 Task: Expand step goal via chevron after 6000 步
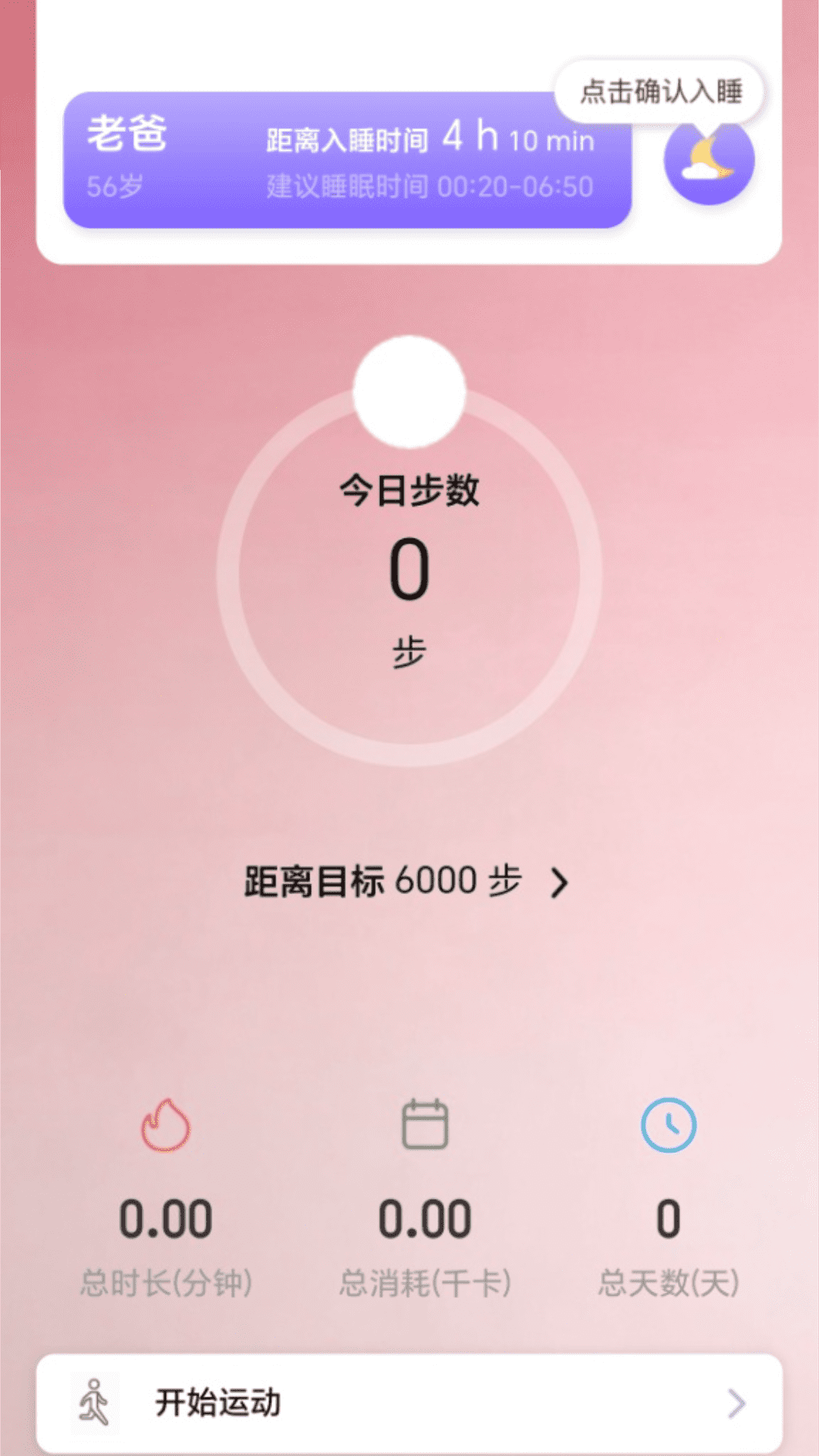click(x=561, y=882)
